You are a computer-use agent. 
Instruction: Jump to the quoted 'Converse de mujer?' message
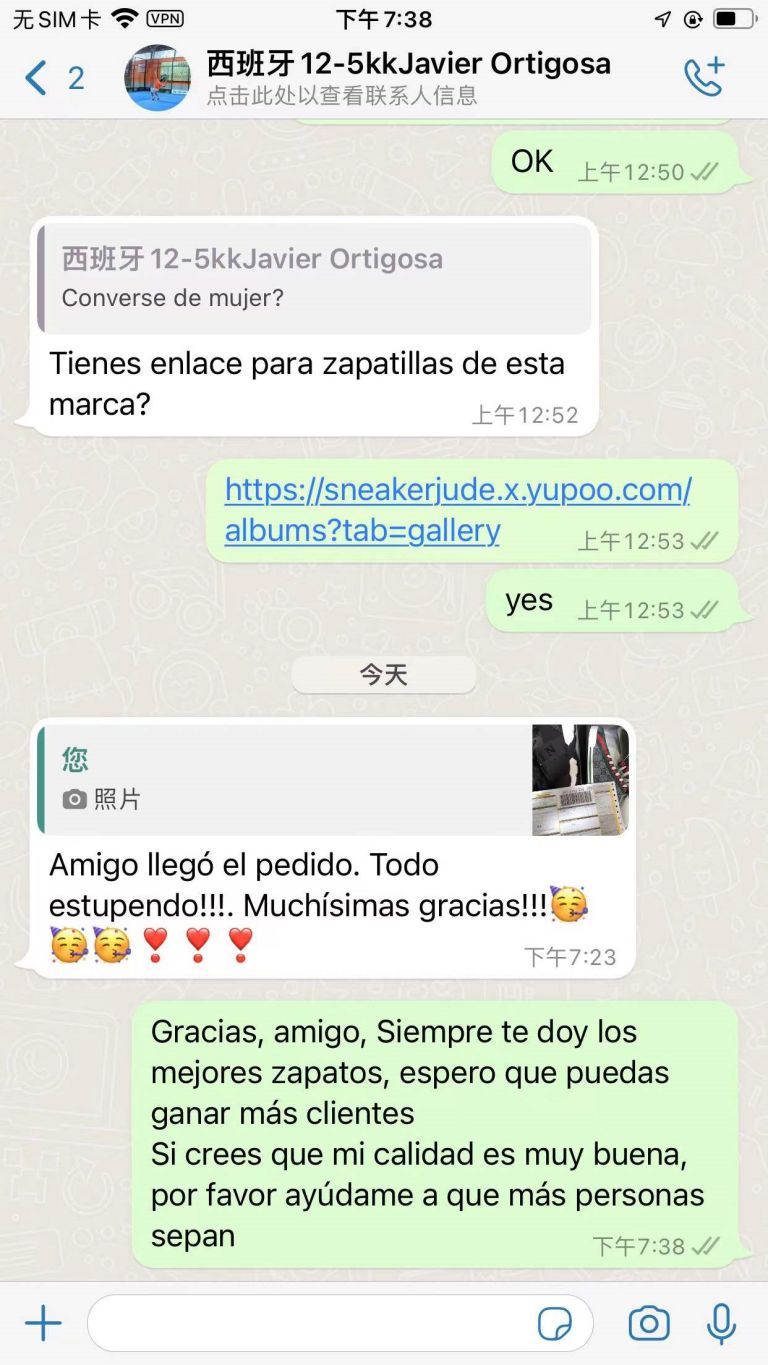315,277
